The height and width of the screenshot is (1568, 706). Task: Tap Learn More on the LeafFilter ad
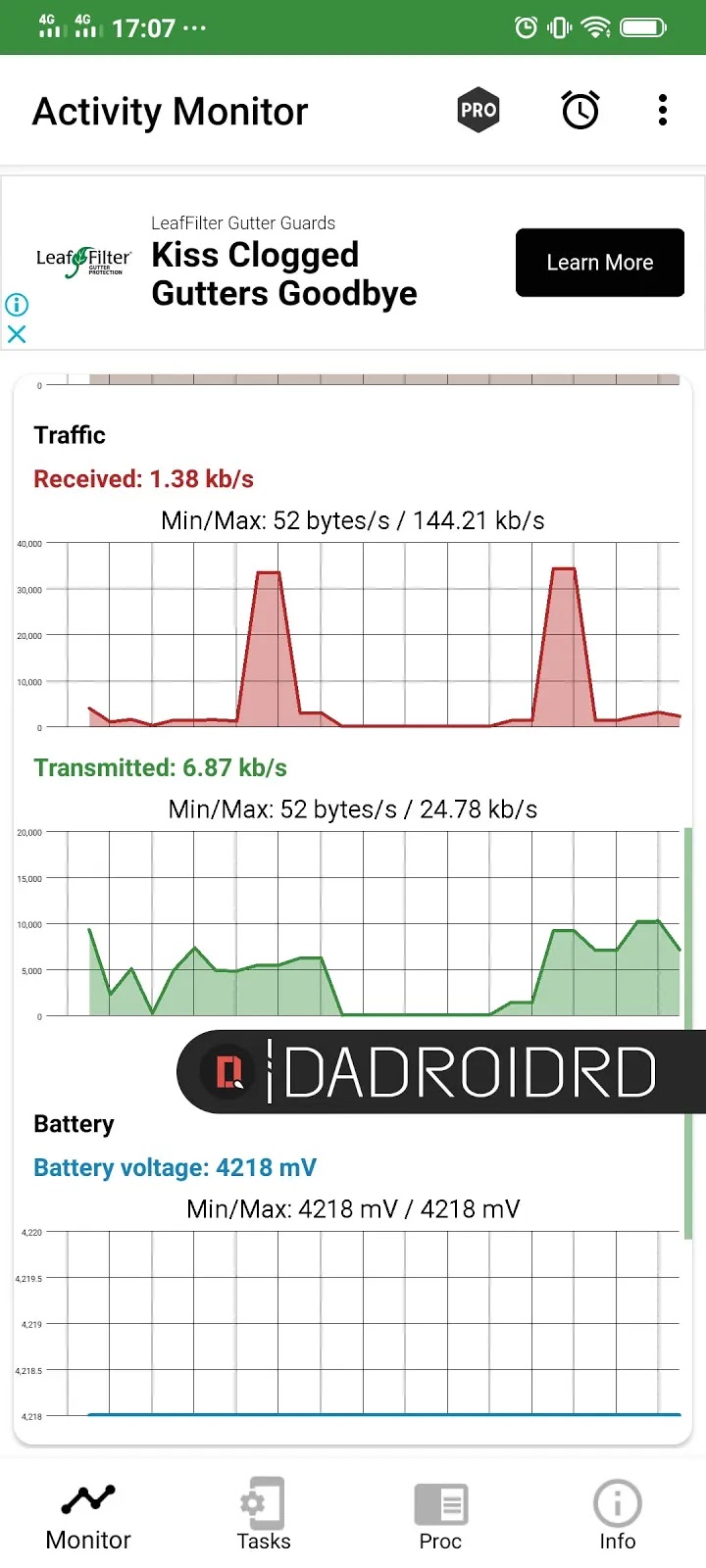click(x=599, y=263)
